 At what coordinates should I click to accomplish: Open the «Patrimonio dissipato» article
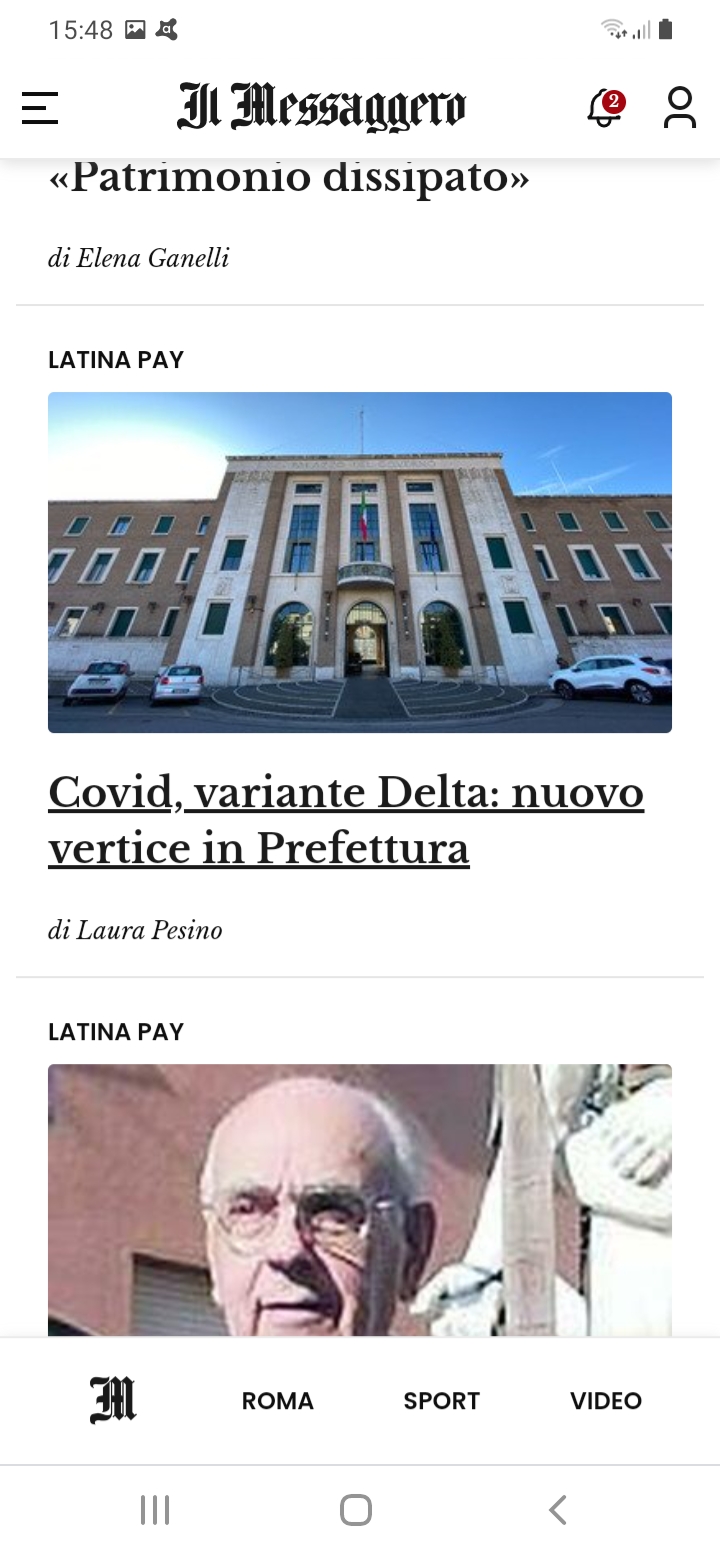pyautogui.click(x=289, y=179)
